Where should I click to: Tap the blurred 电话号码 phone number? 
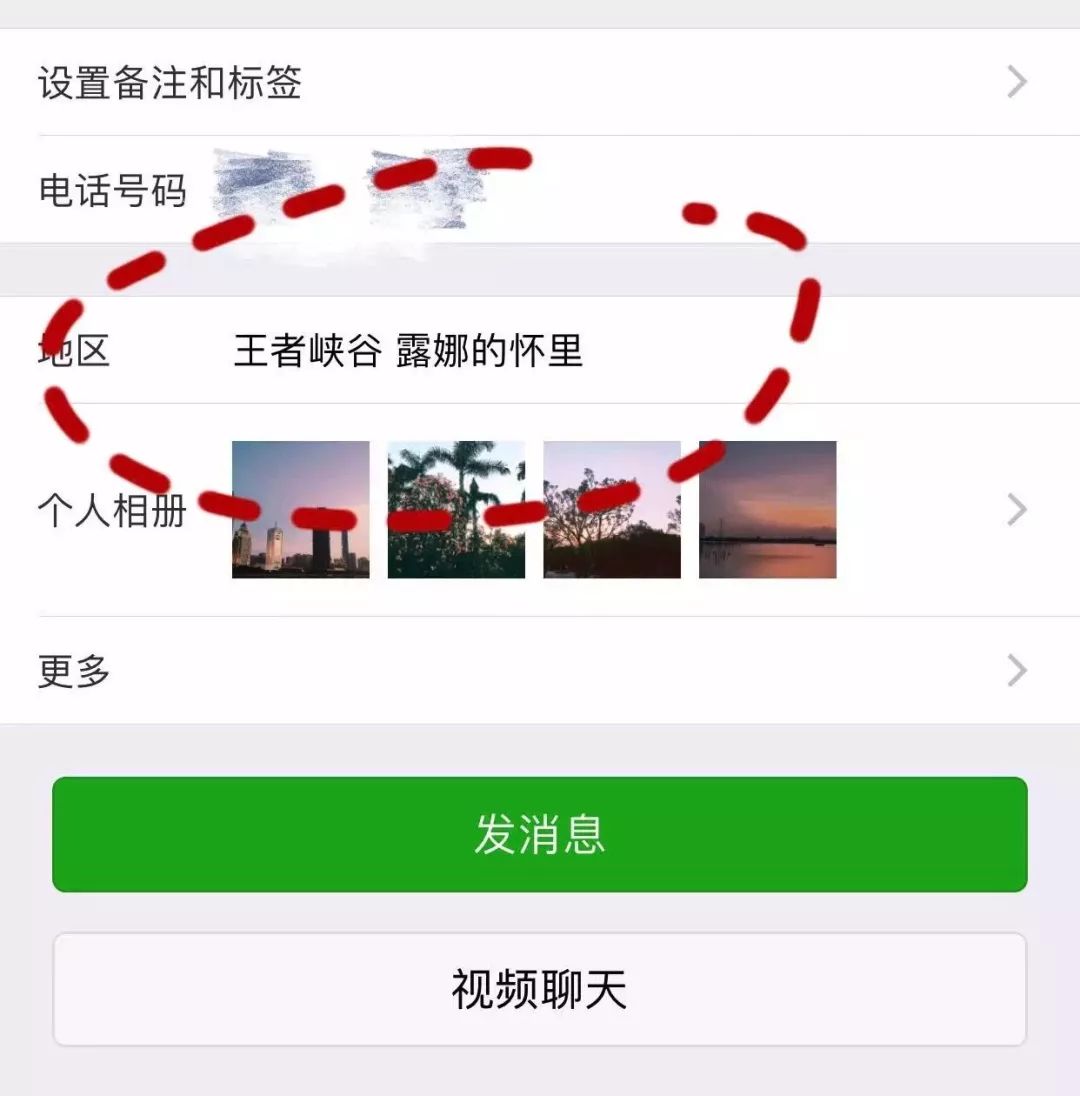coord(350,192)
